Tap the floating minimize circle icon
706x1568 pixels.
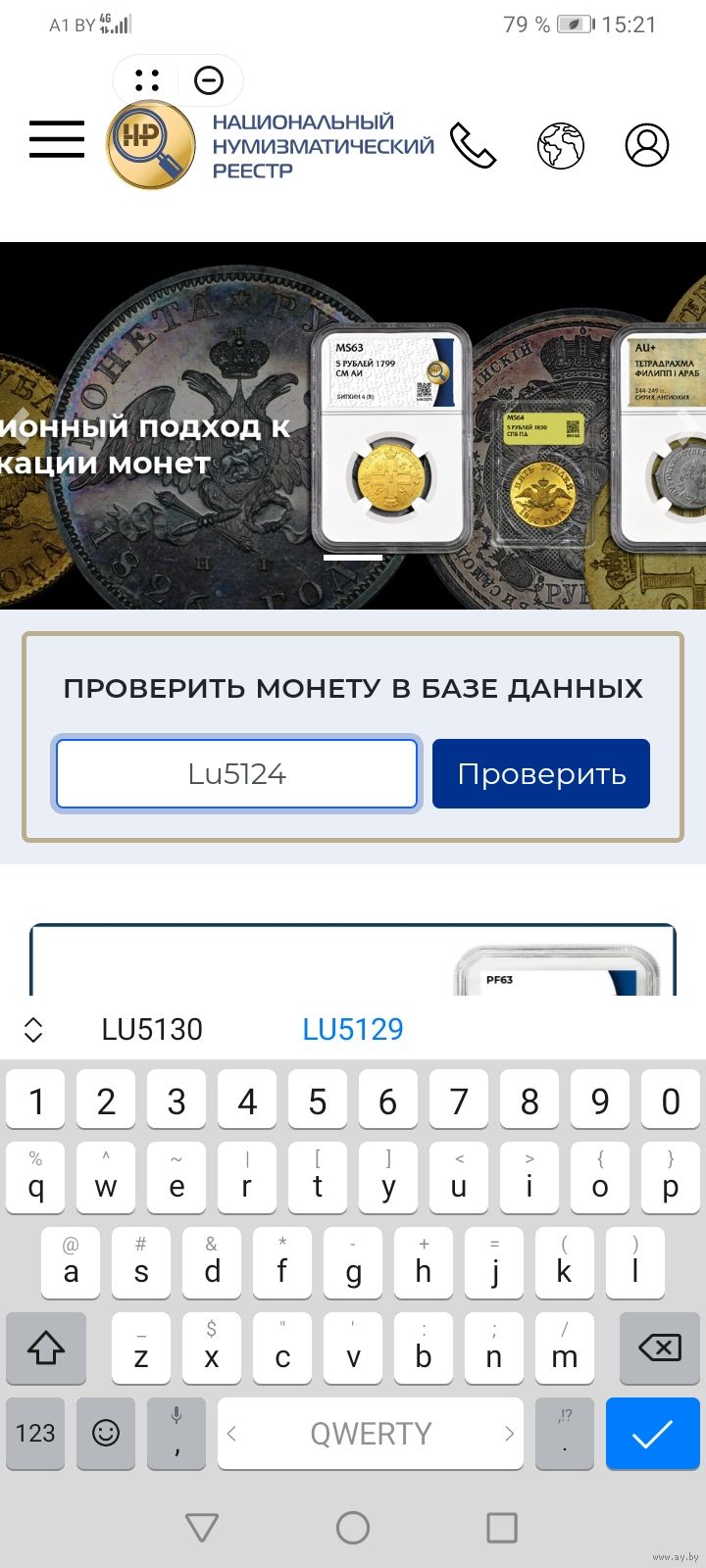(x=209, y=80)
